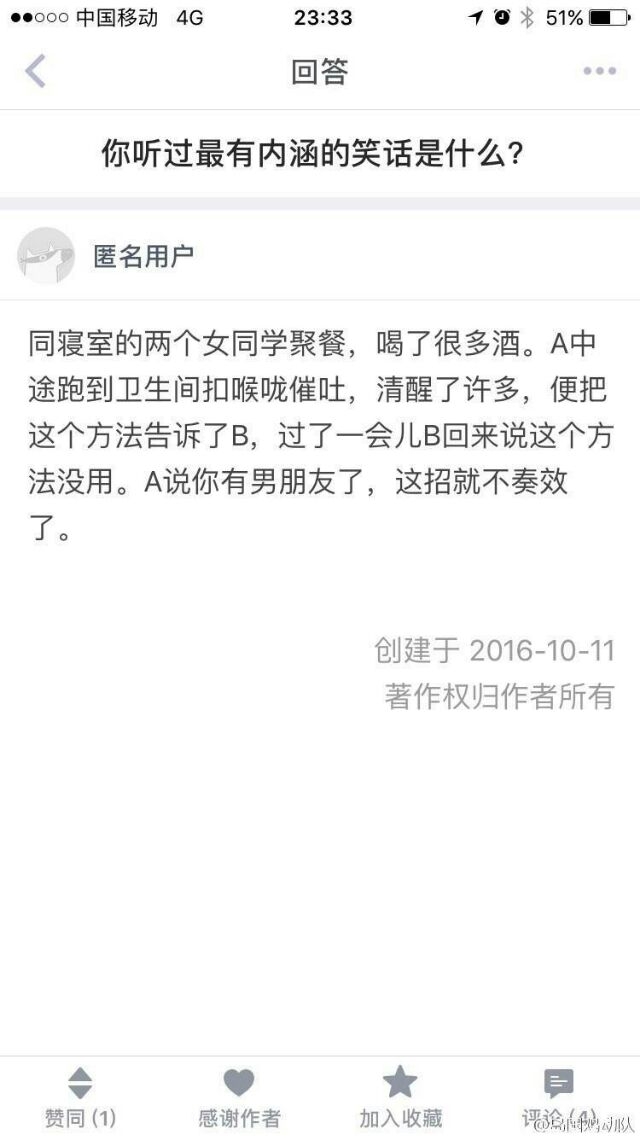640x1138 pixels.
Task: Go back using the top-left arrow
Action: 35,71
